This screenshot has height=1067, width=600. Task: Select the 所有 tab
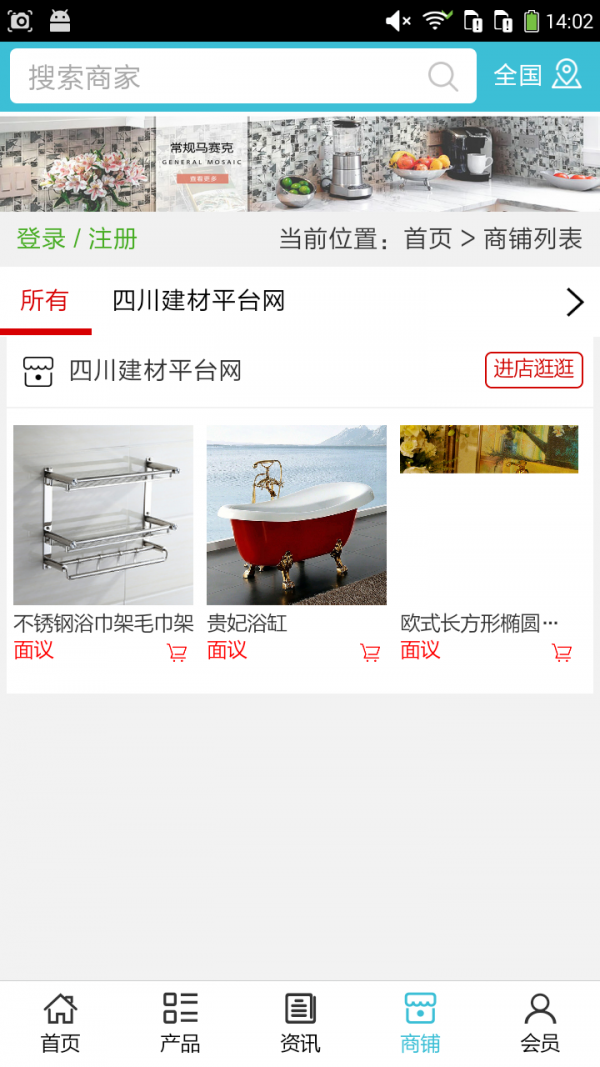[45, 301]
